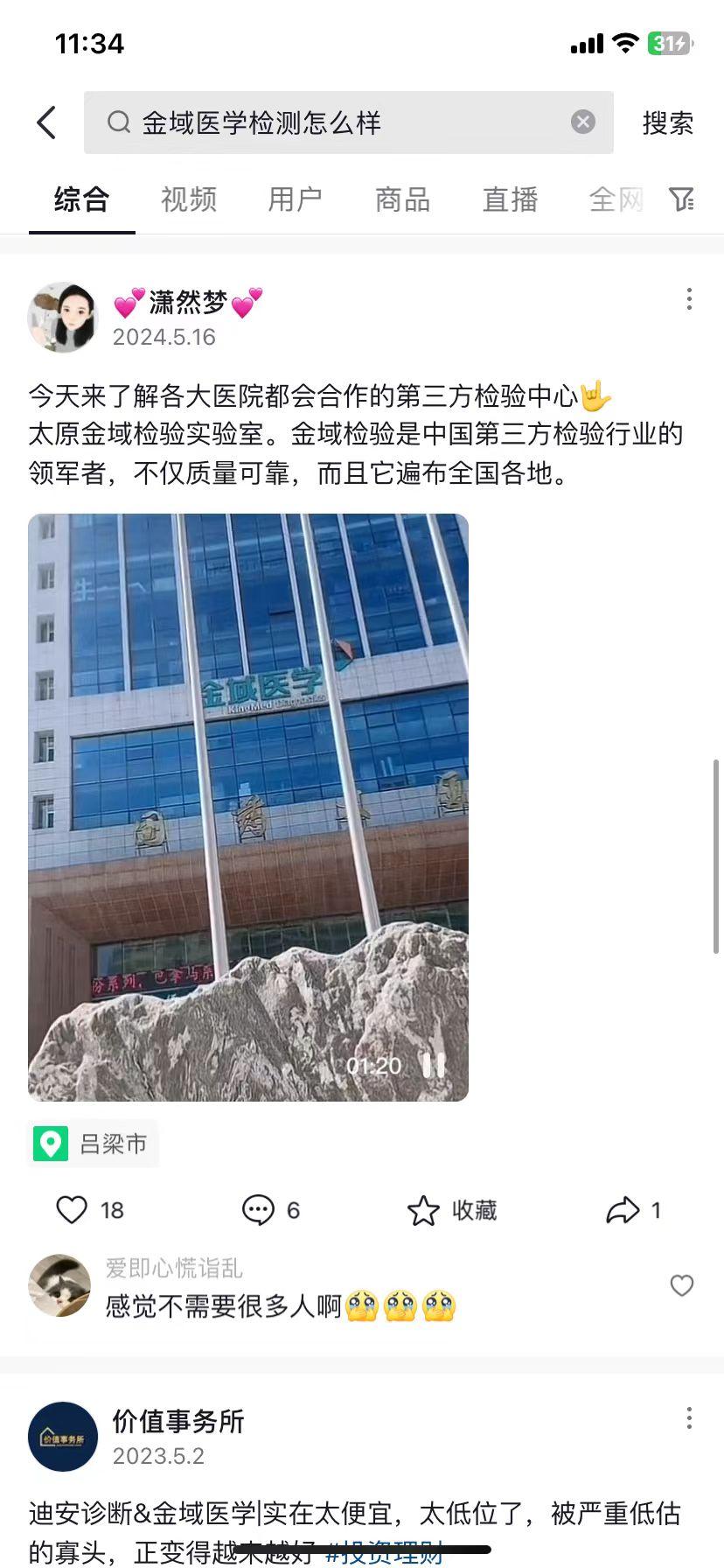Open 潇然梦's profile avatar
The width and height of the screenshot is (724, 1568).
[62, 317]
